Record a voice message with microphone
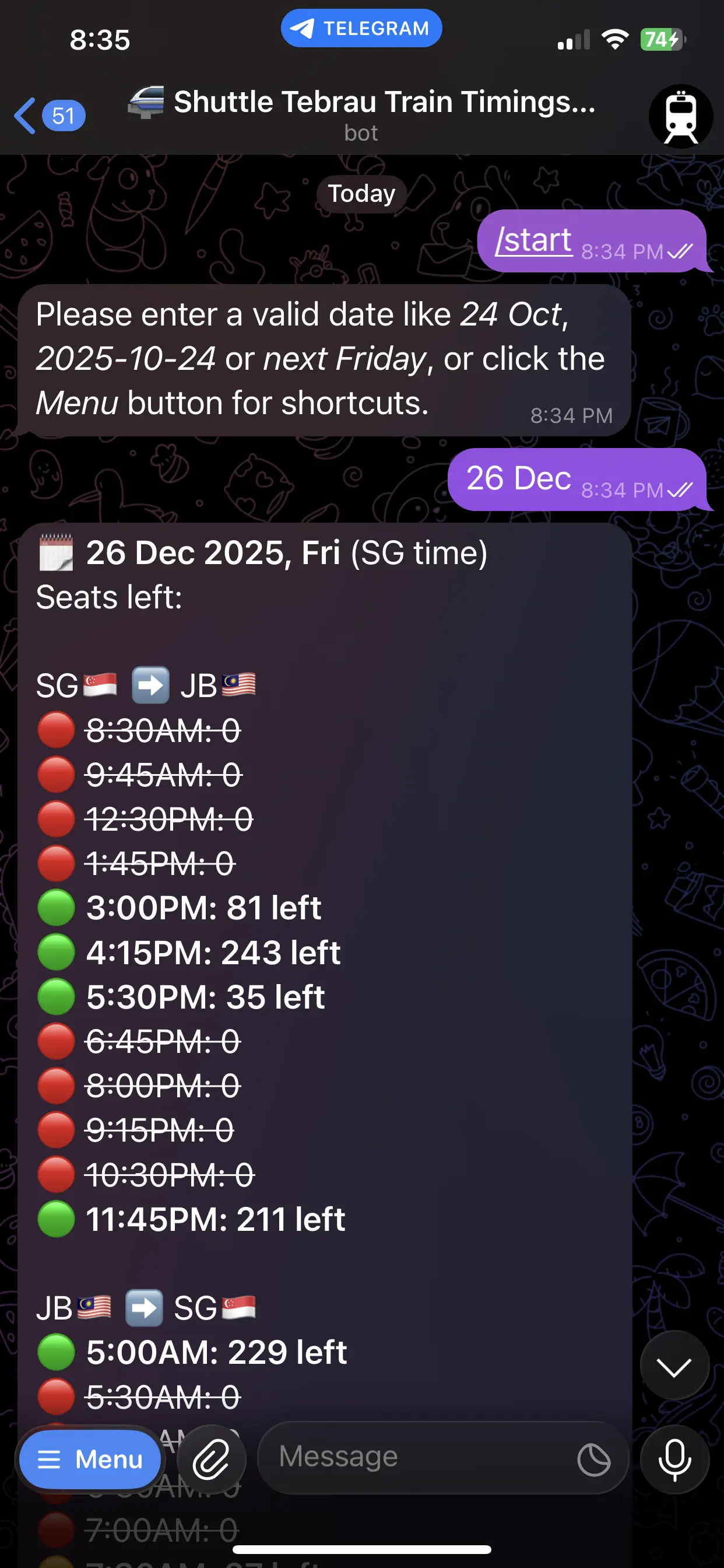 pos(674,1459)
